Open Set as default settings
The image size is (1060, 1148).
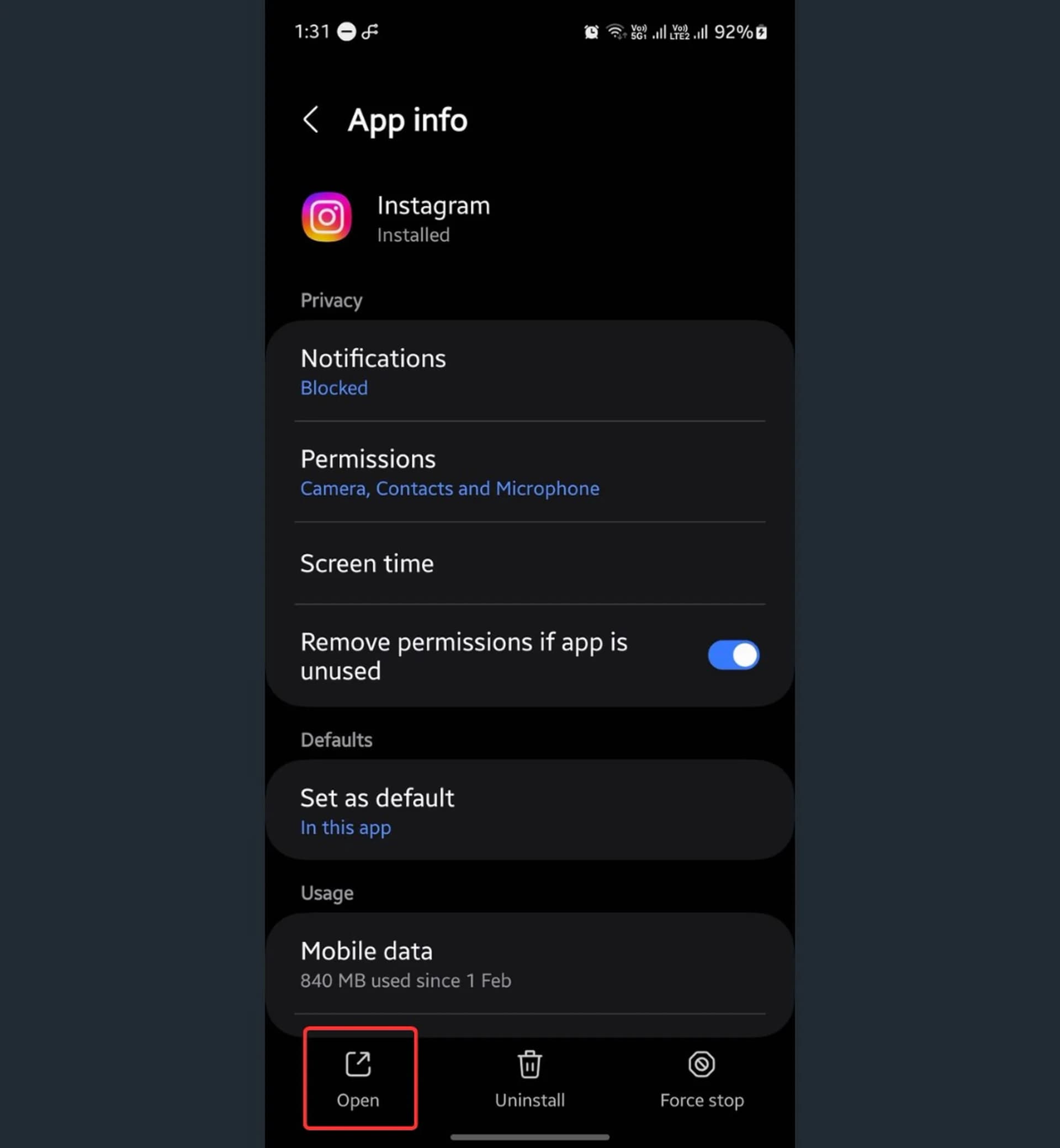529,810
